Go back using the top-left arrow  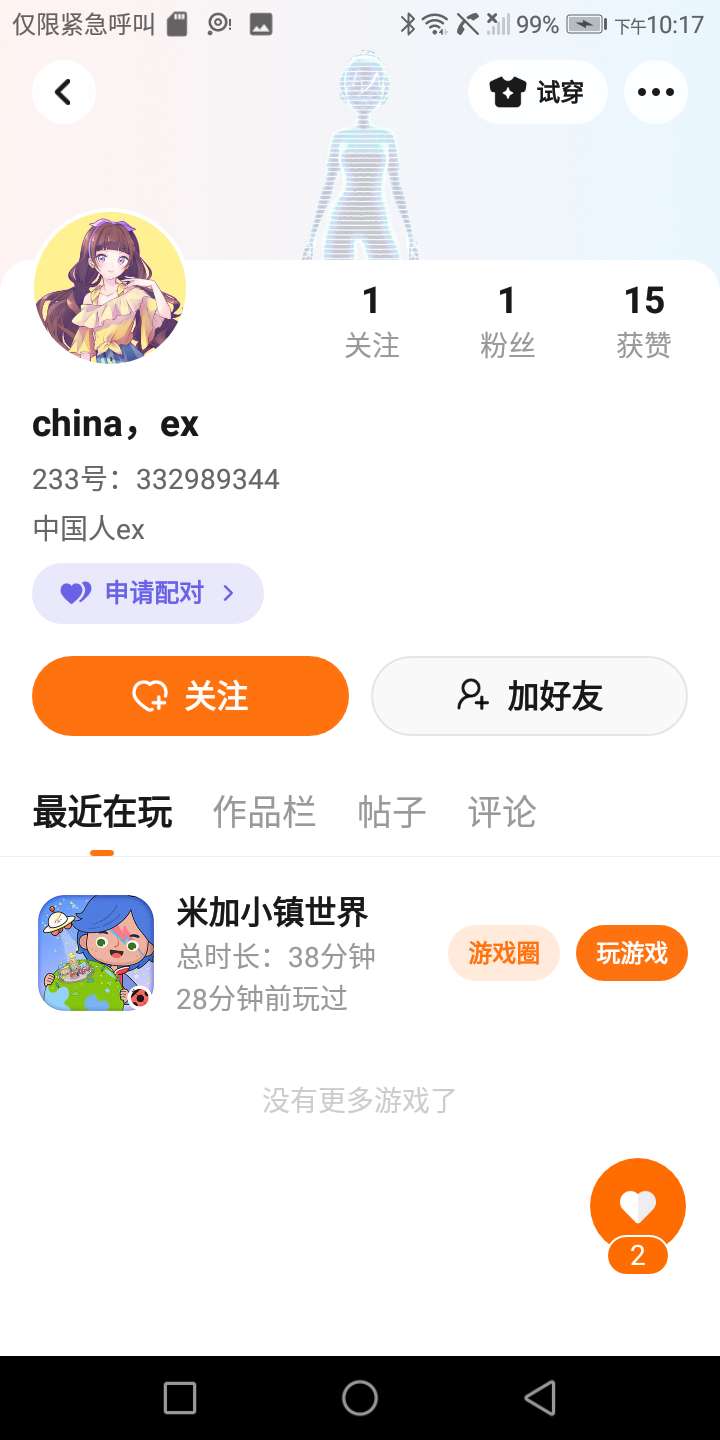[63, 92]
